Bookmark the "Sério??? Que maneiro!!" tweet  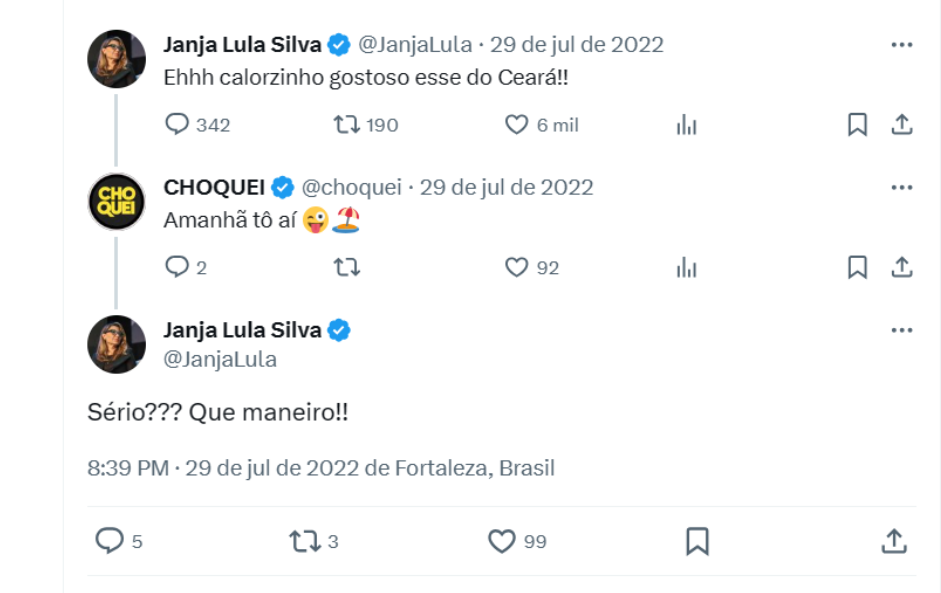point(697,541)
